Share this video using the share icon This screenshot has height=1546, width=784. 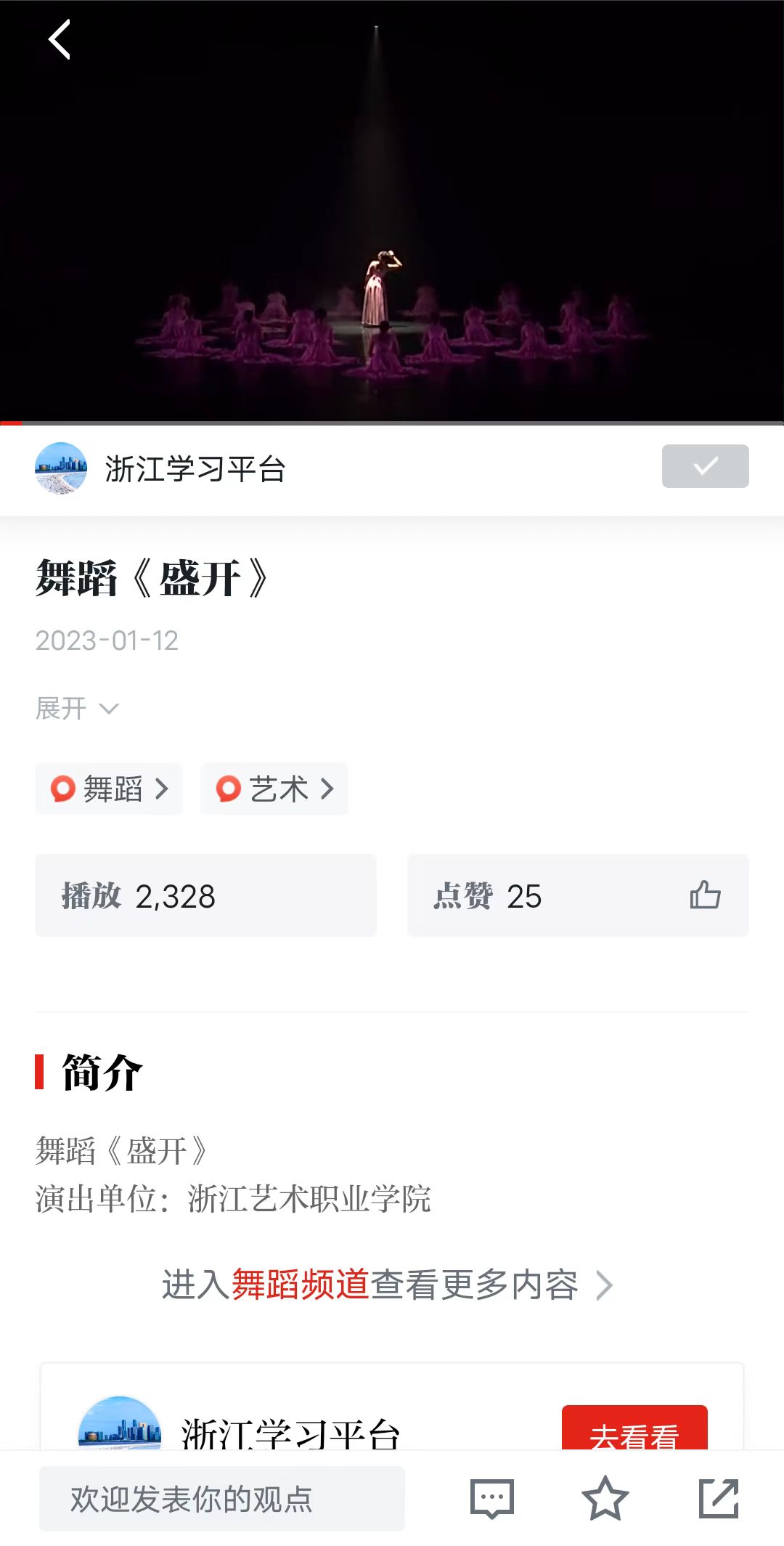pos(718,1499)
